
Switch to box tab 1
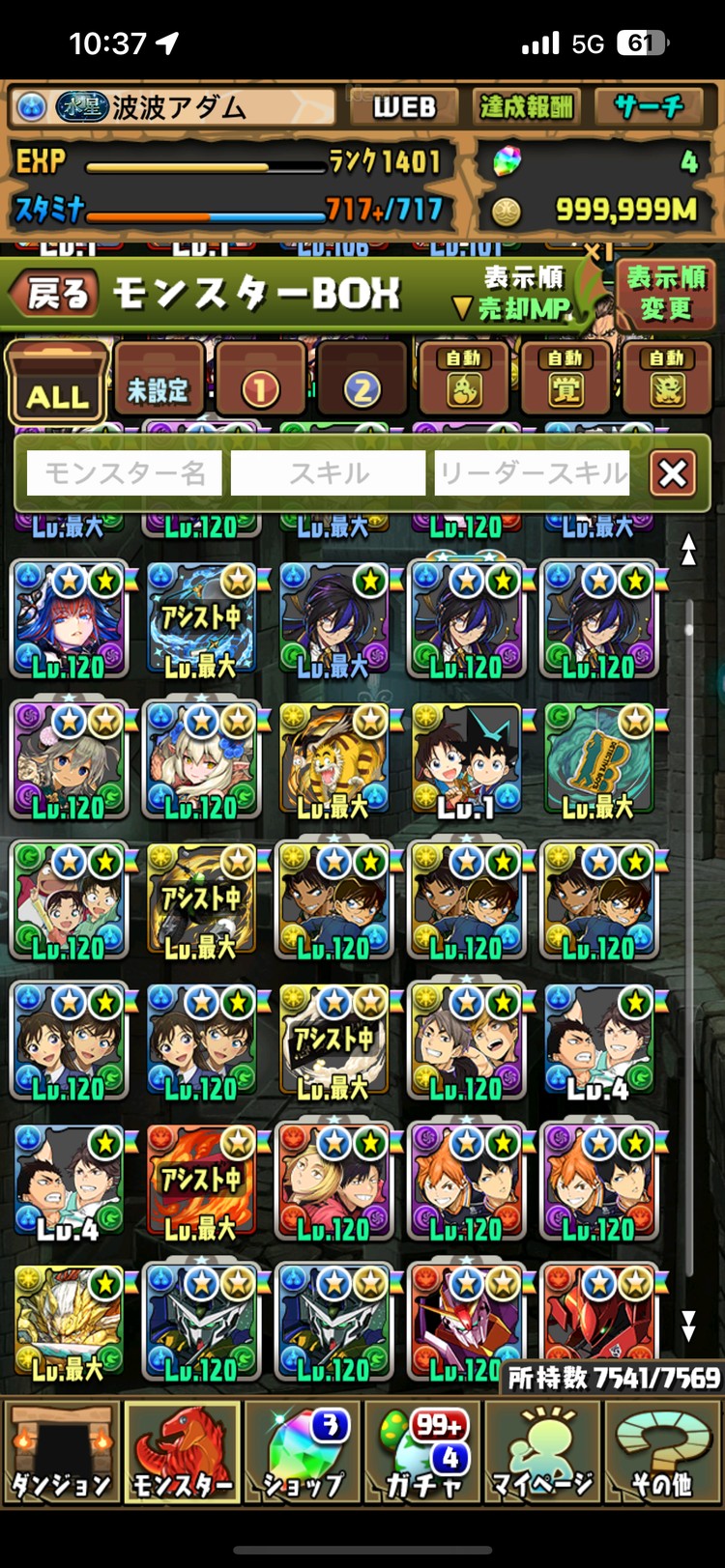click(259, 385)
